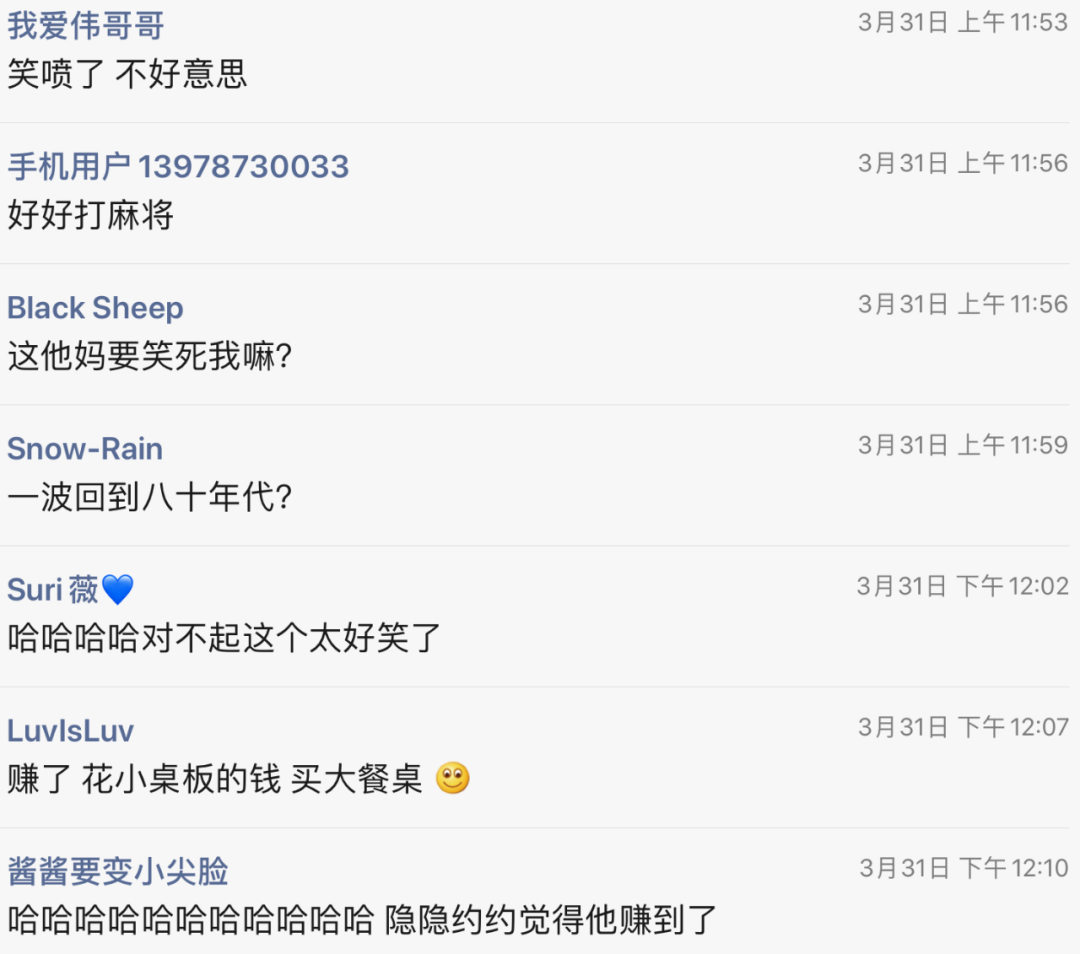Open Snow-Rain's profile page
The image size is (1080, 954).
(x=85, y=449)
